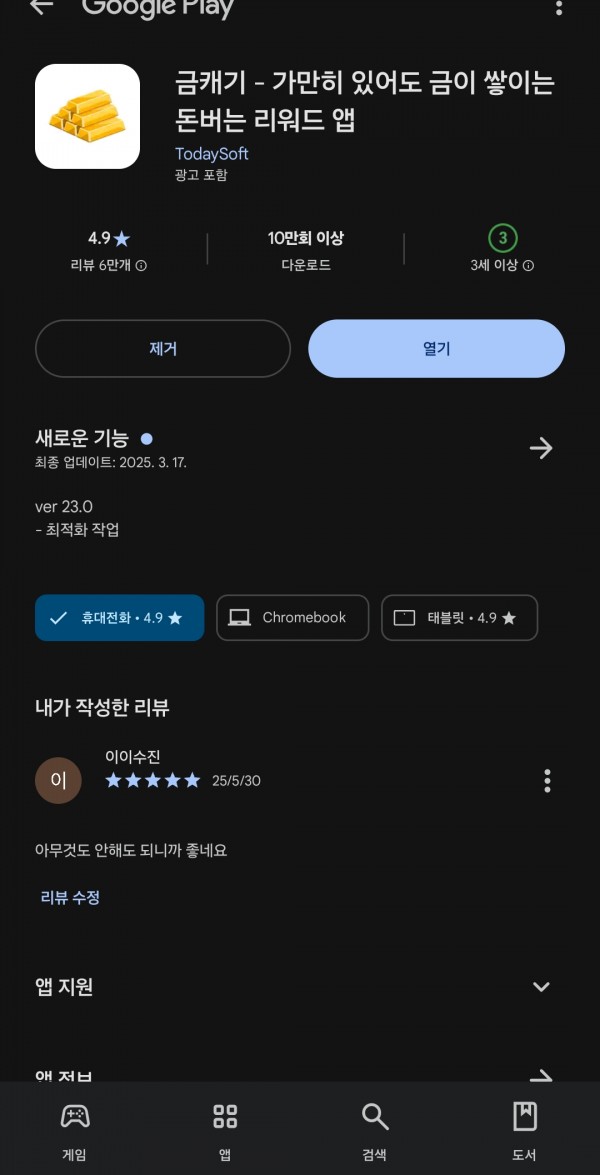Show age rating info for 3세 이상
This screenshot has height=1175, width=600.
[528, 265]
